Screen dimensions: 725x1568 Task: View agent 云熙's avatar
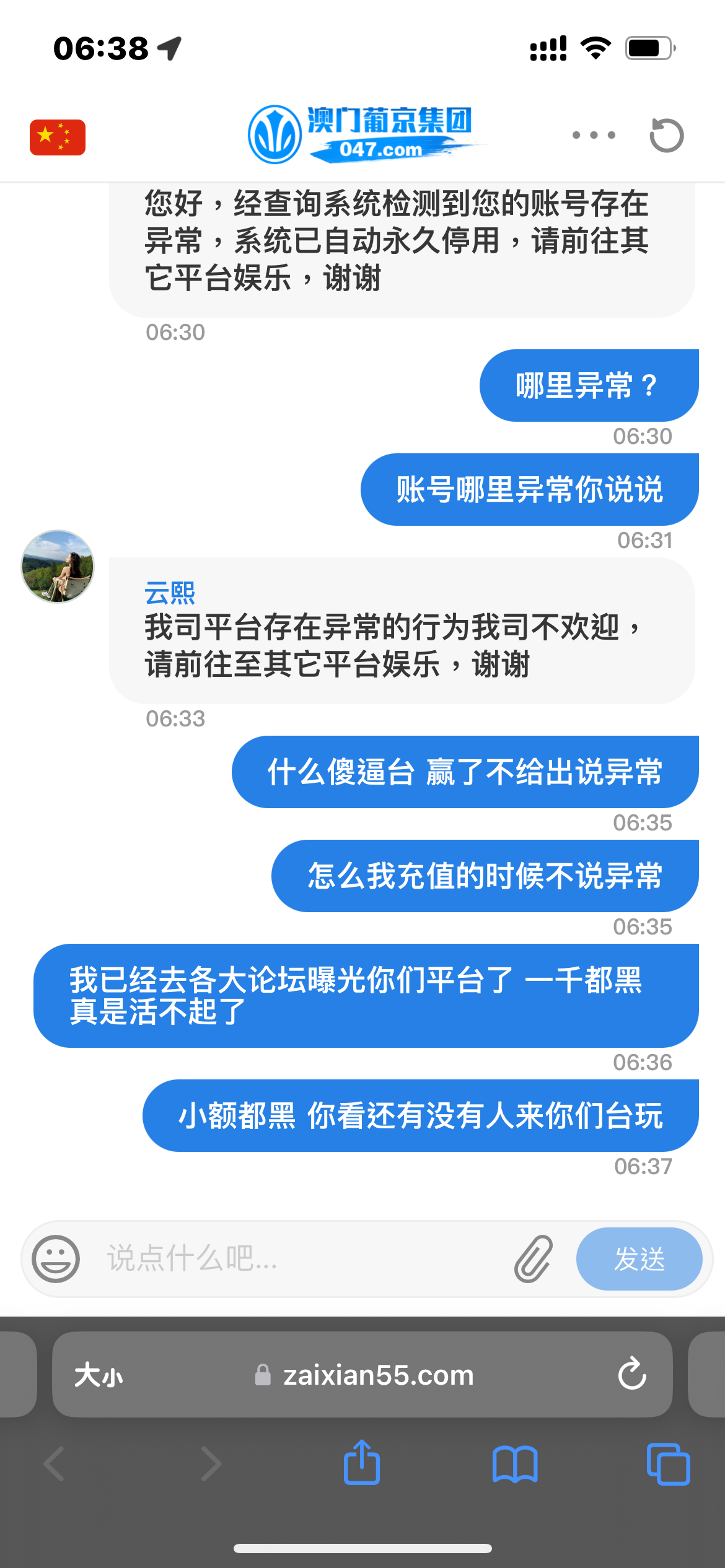(x=58, y=566)
